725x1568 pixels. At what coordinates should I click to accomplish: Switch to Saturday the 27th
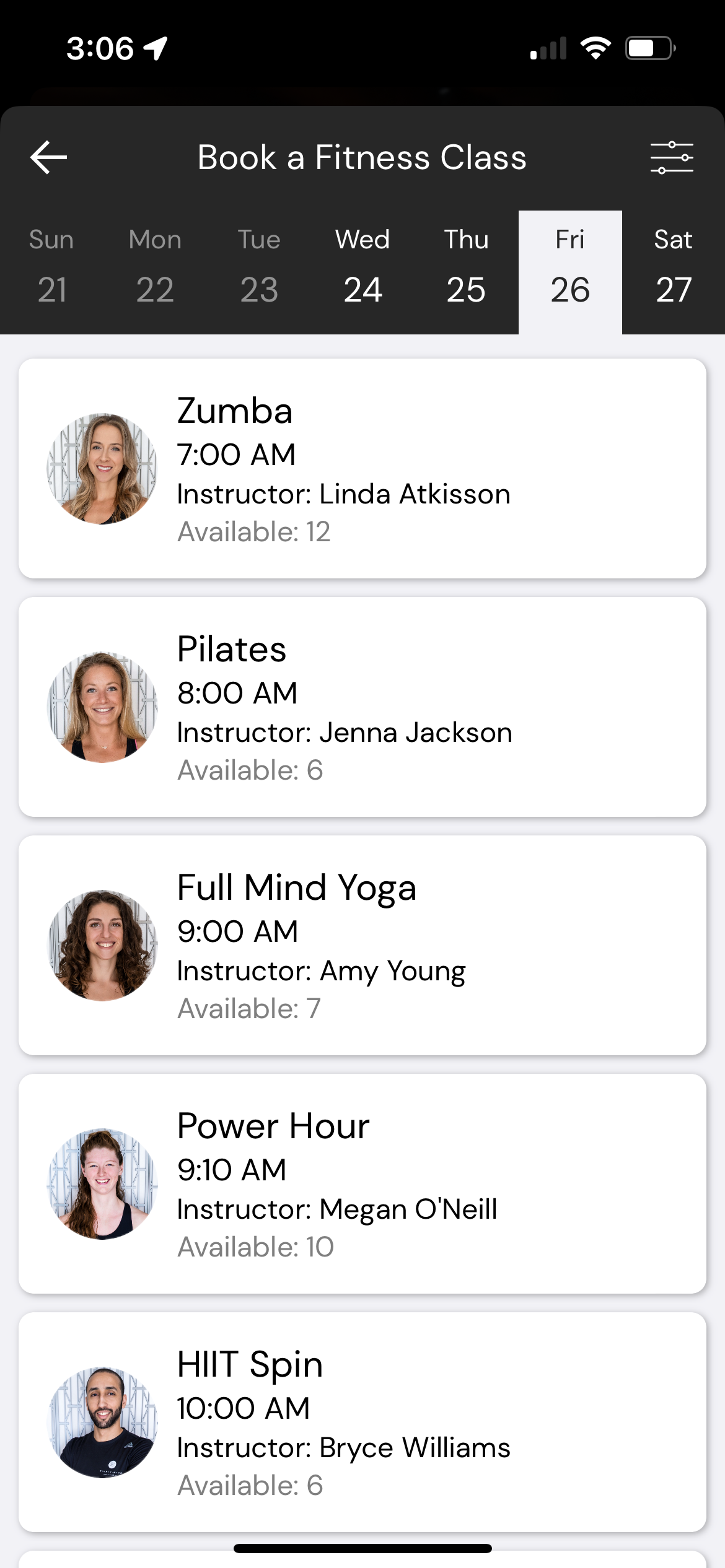(673, 266)
